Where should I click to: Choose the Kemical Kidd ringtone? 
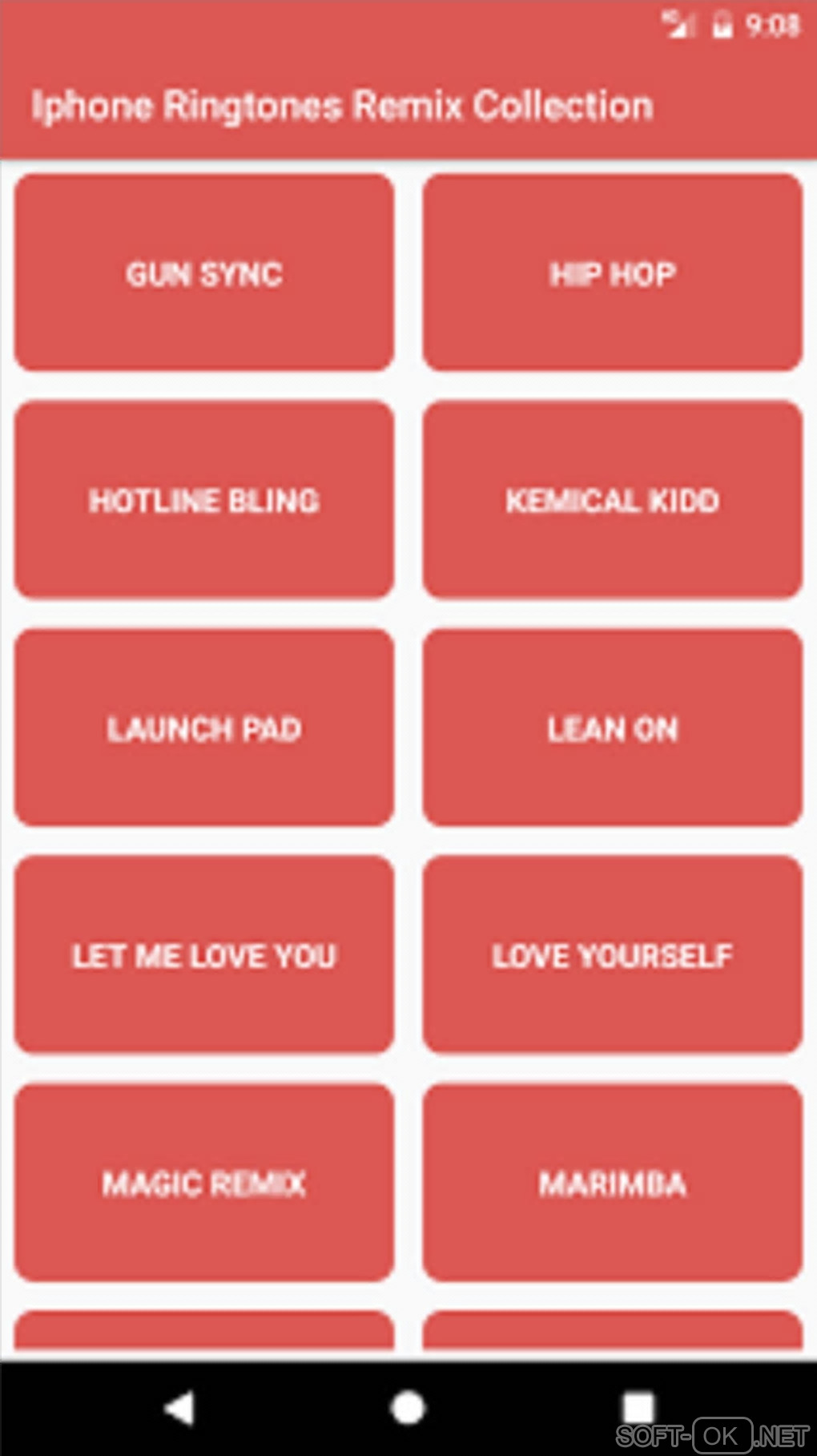[x=613, y=500]
